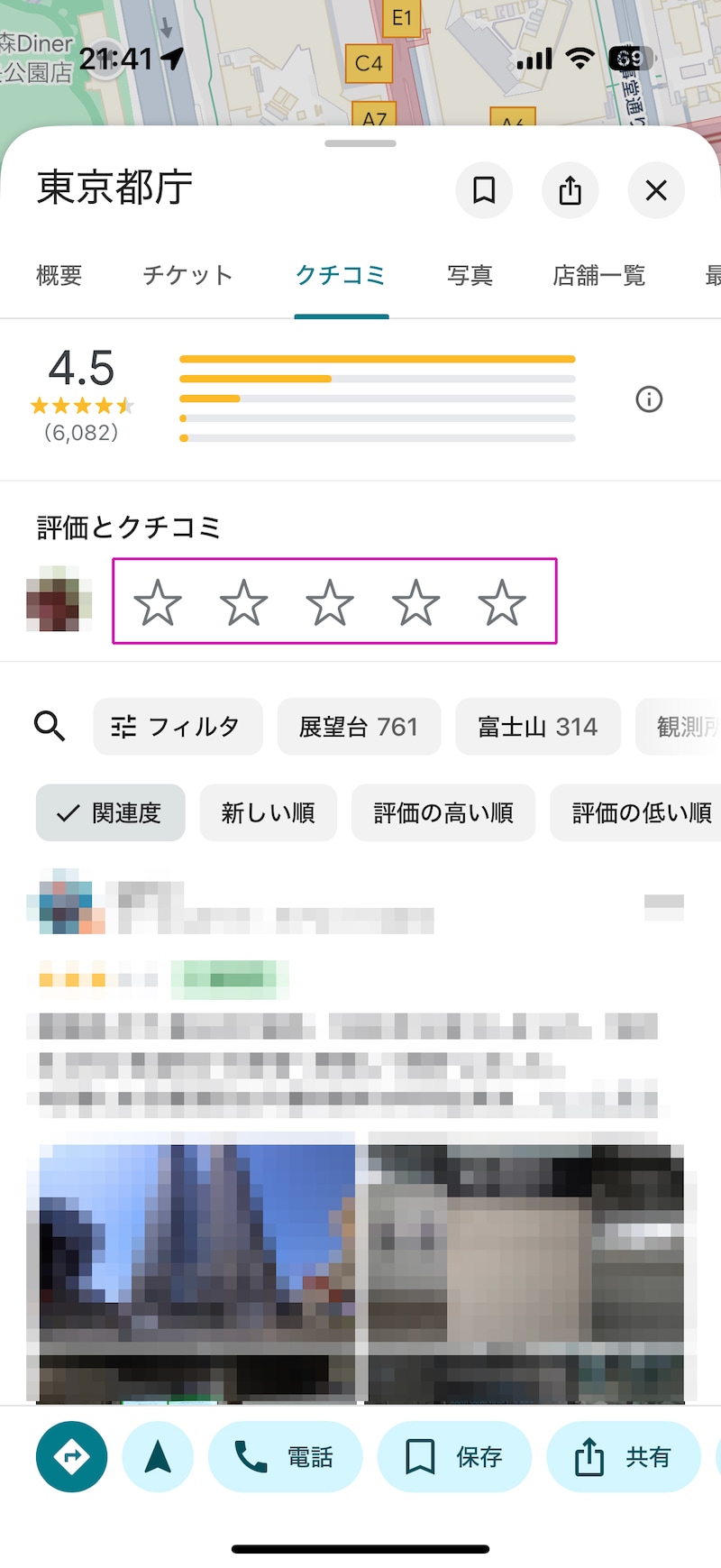Start directions with the teal route icon
The image size is (721, 1568).
71,1456
